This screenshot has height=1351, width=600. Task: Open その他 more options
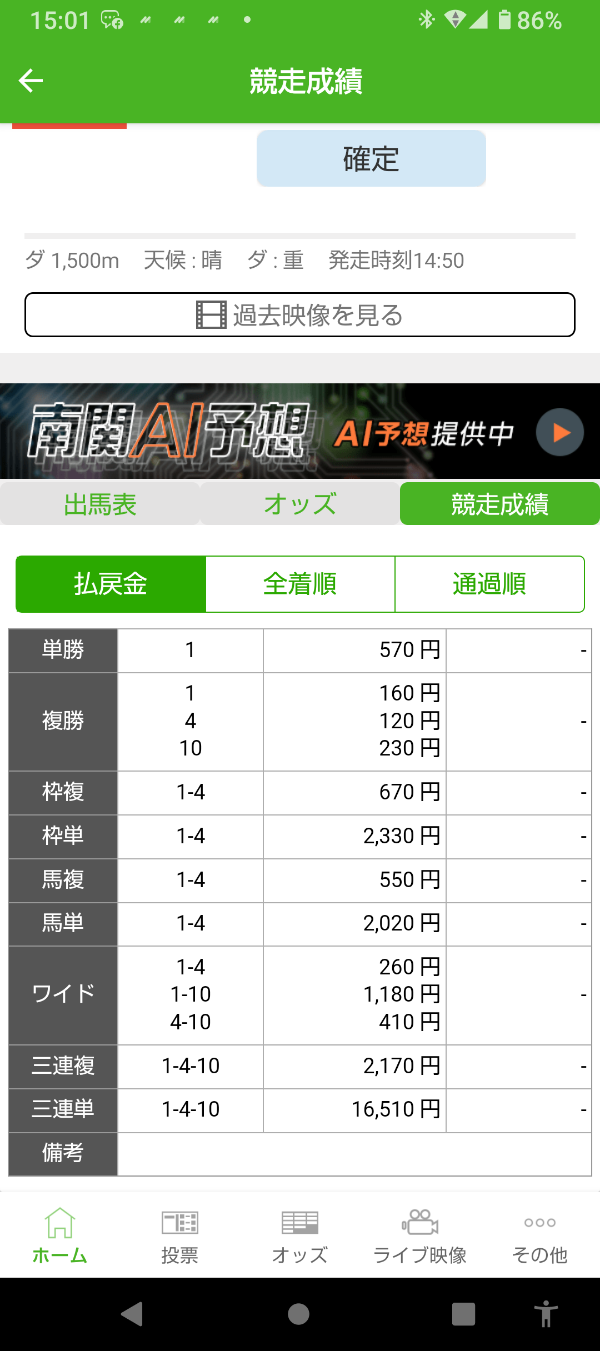tap(540, 1236)
